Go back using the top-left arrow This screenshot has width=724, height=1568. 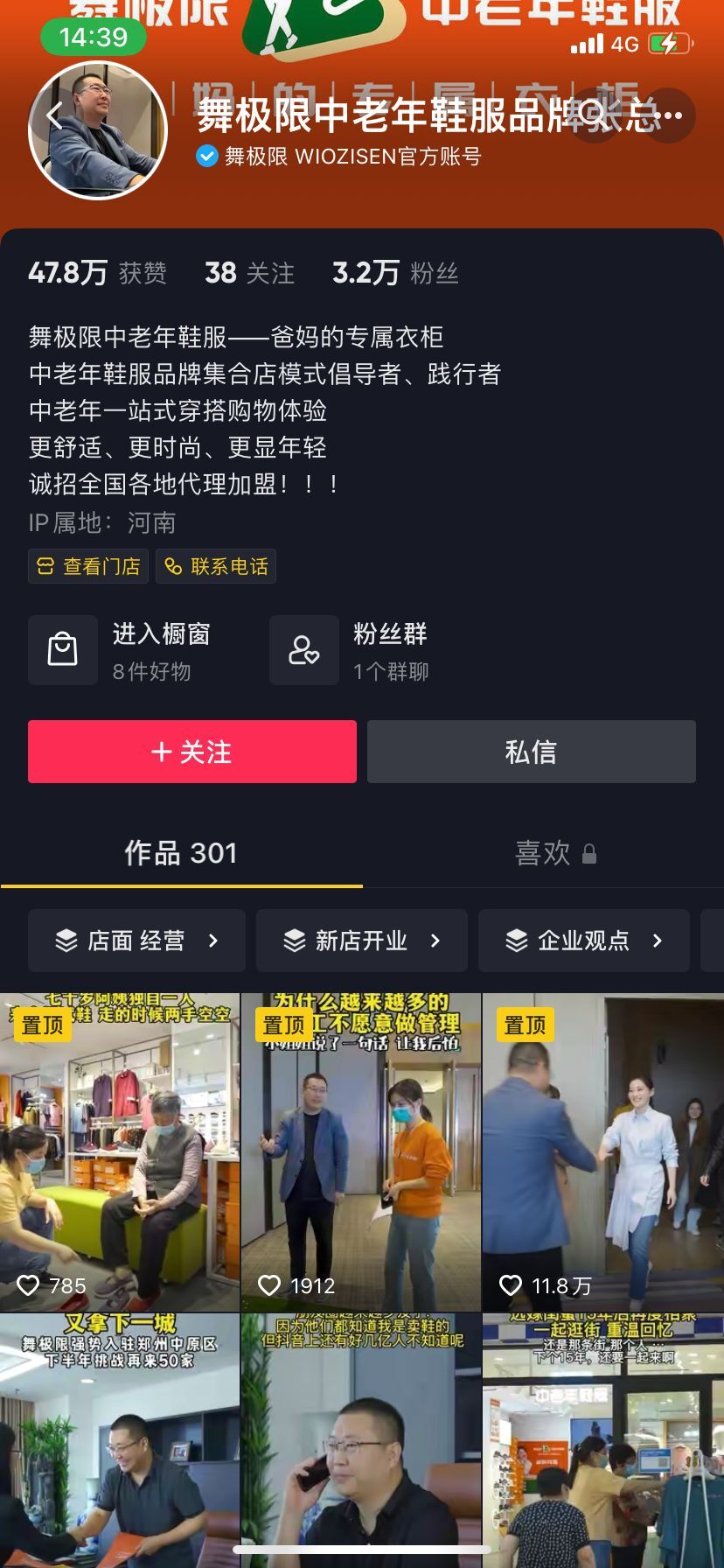point(55,115)
